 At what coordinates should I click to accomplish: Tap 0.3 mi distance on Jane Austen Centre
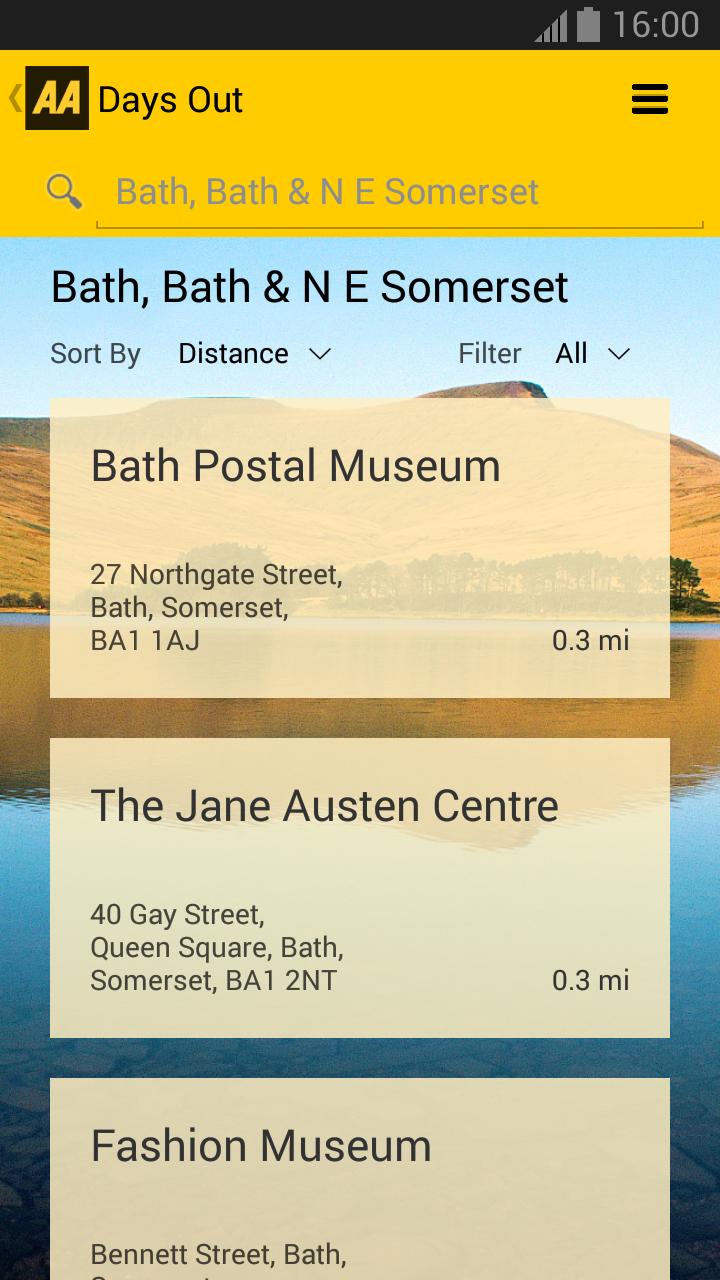point(592,981)
